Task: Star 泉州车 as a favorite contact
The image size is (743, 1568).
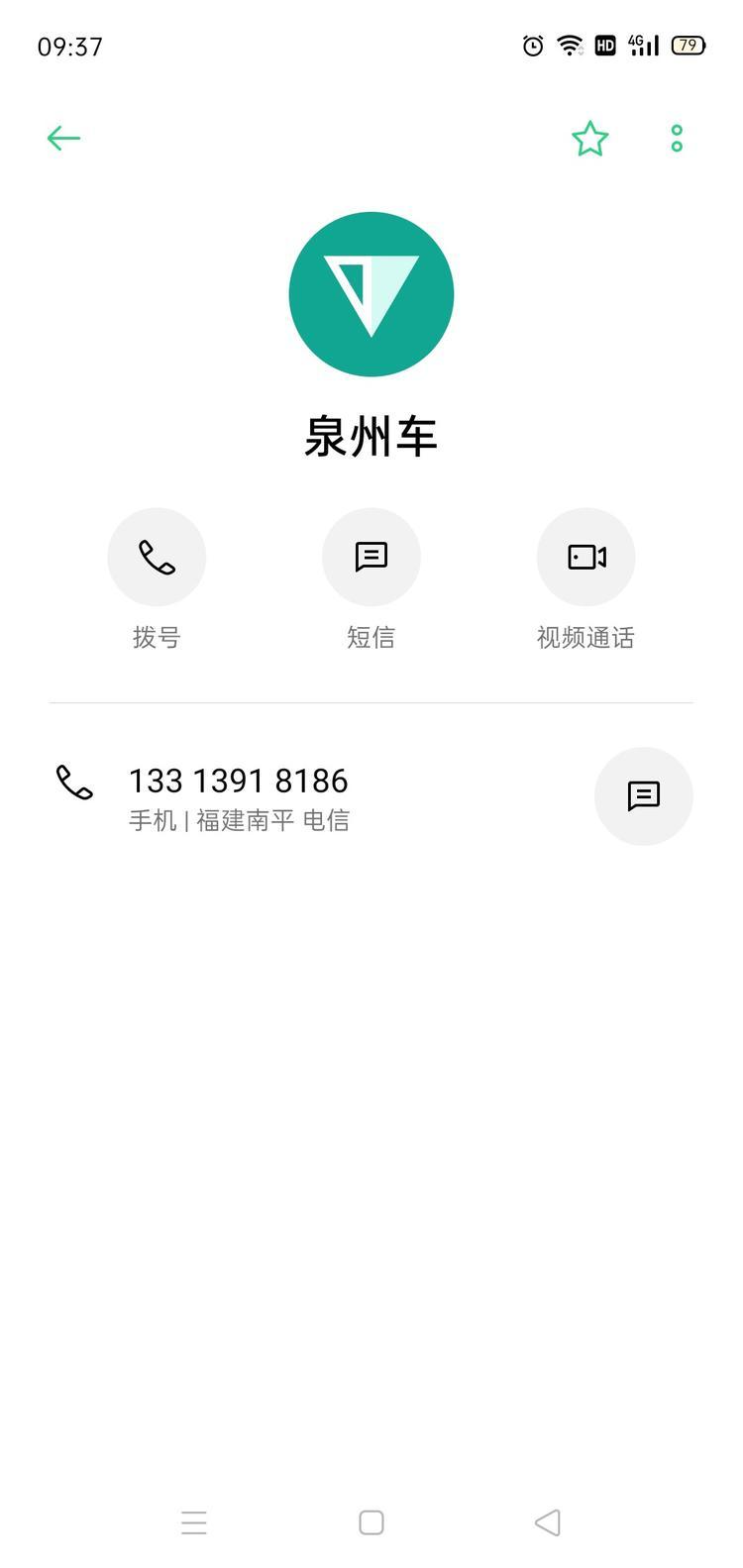Action: 589,139
